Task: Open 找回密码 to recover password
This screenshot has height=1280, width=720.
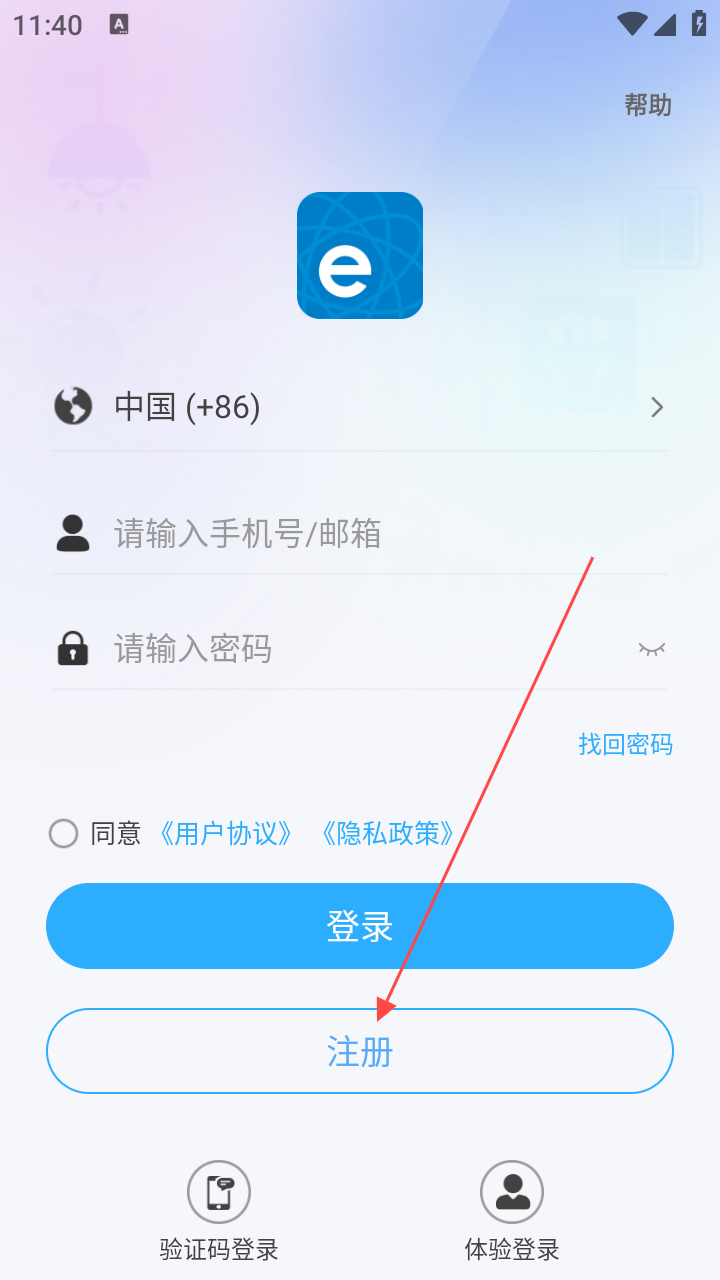Action: [625, 744]
